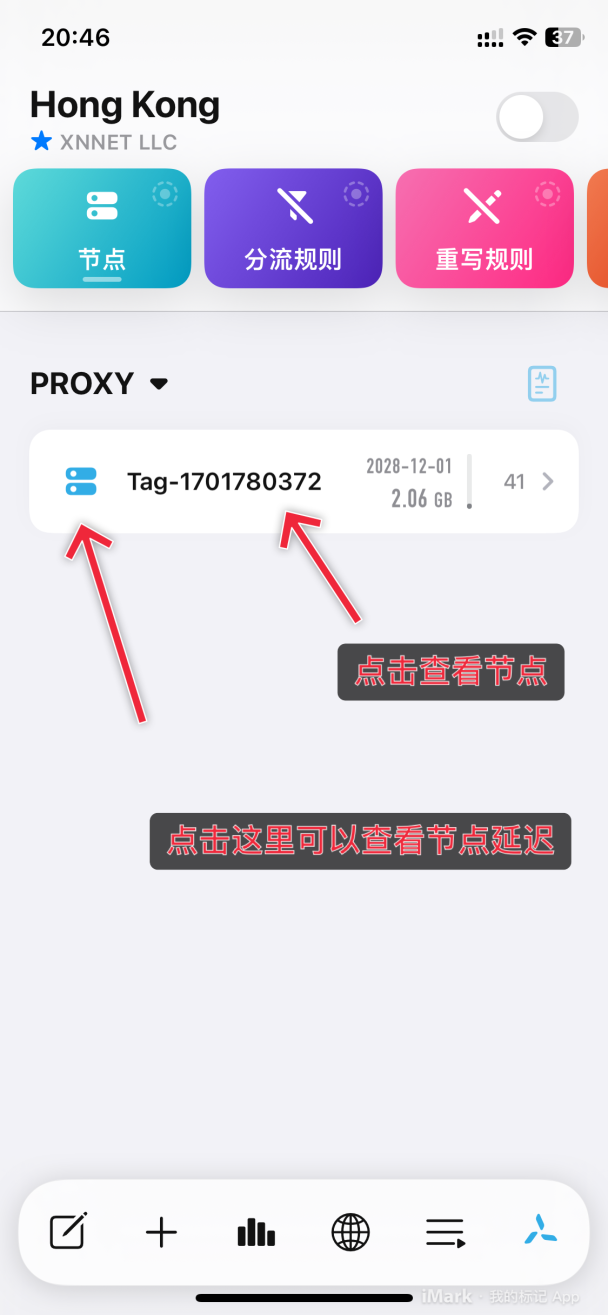Select the blue fan icon tab

541,1231
